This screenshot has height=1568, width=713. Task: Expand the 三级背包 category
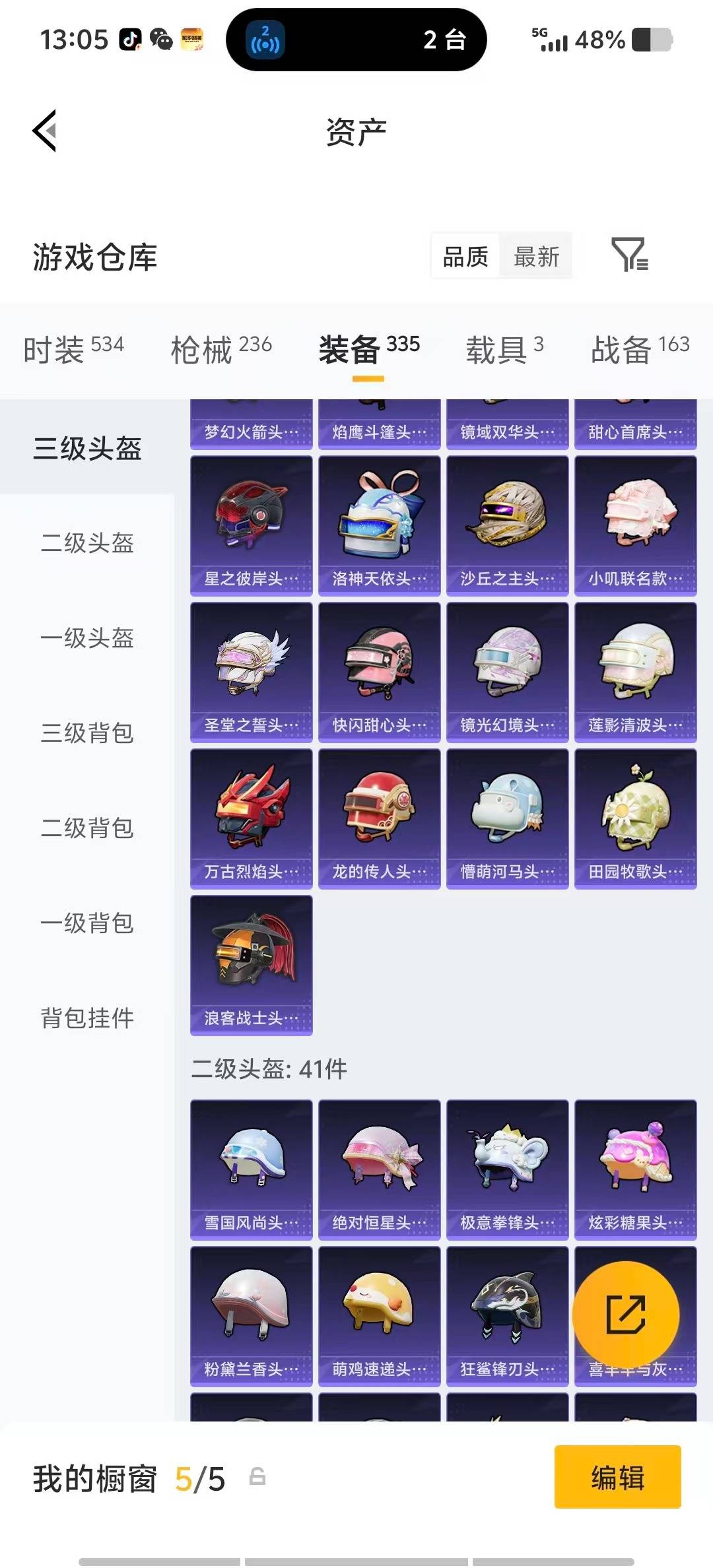(87, 734)
